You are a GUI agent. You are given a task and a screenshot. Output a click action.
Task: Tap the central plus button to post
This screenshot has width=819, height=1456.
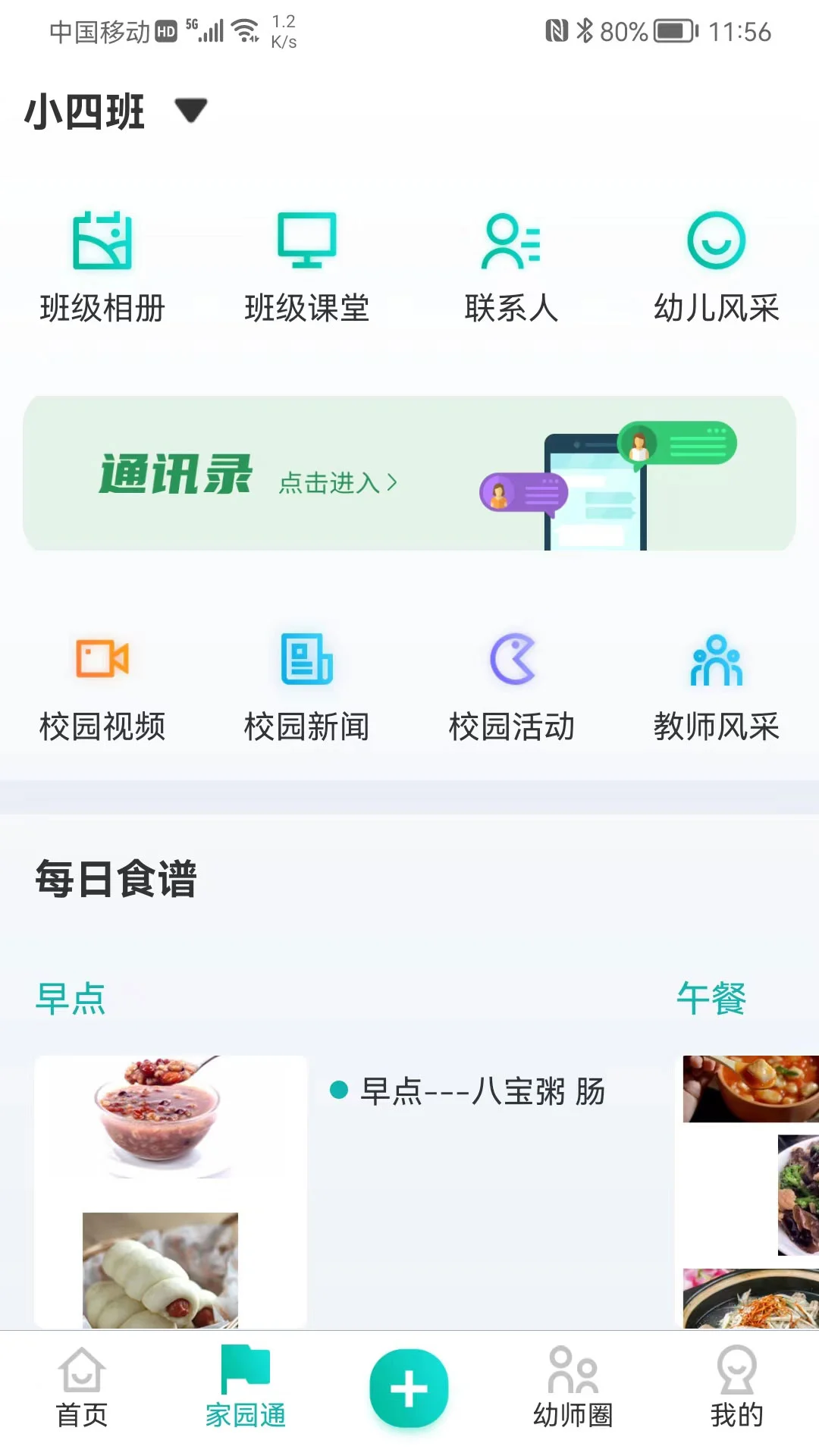[x=409, y=1384]
